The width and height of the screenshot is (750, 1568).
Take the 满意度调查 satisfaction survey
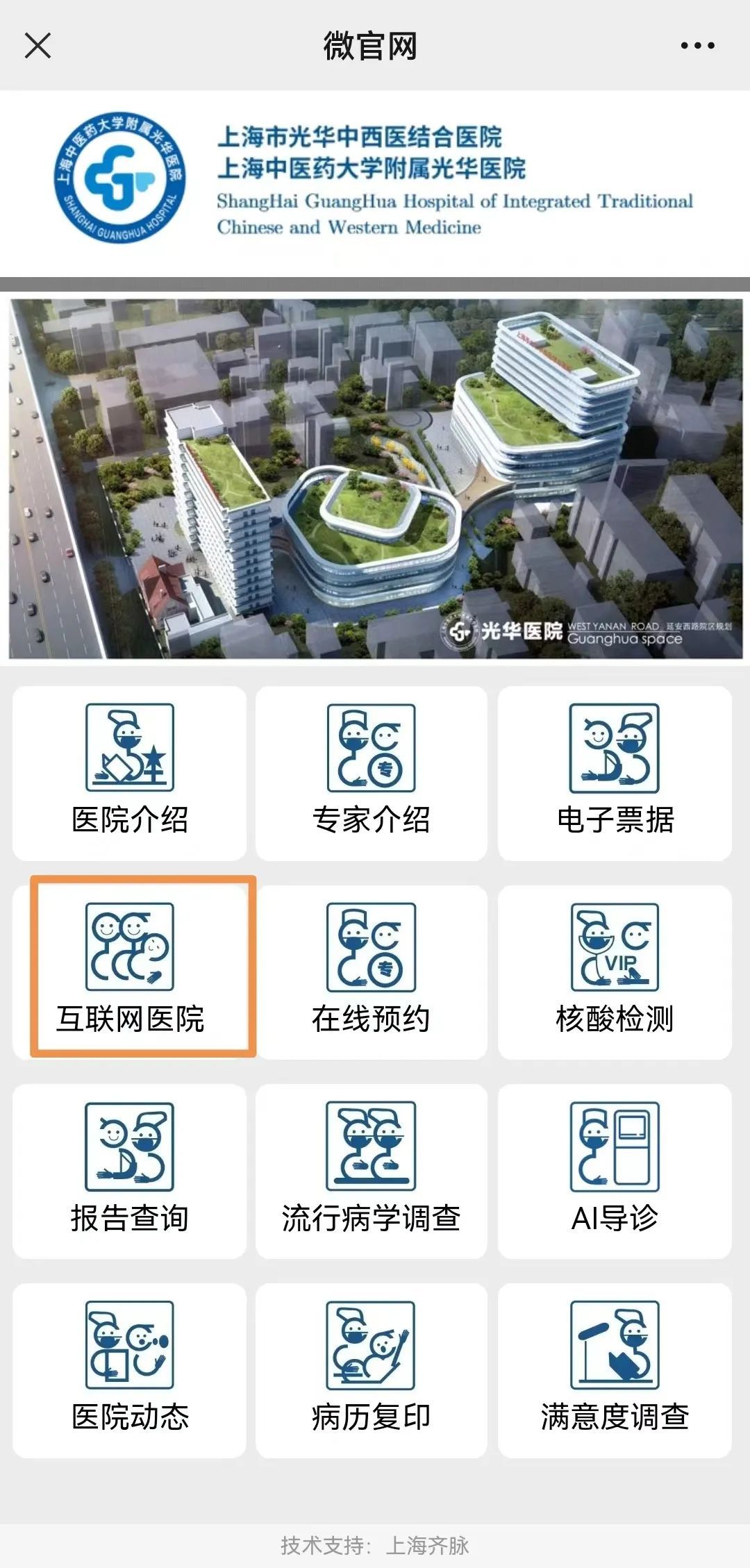615,1369
